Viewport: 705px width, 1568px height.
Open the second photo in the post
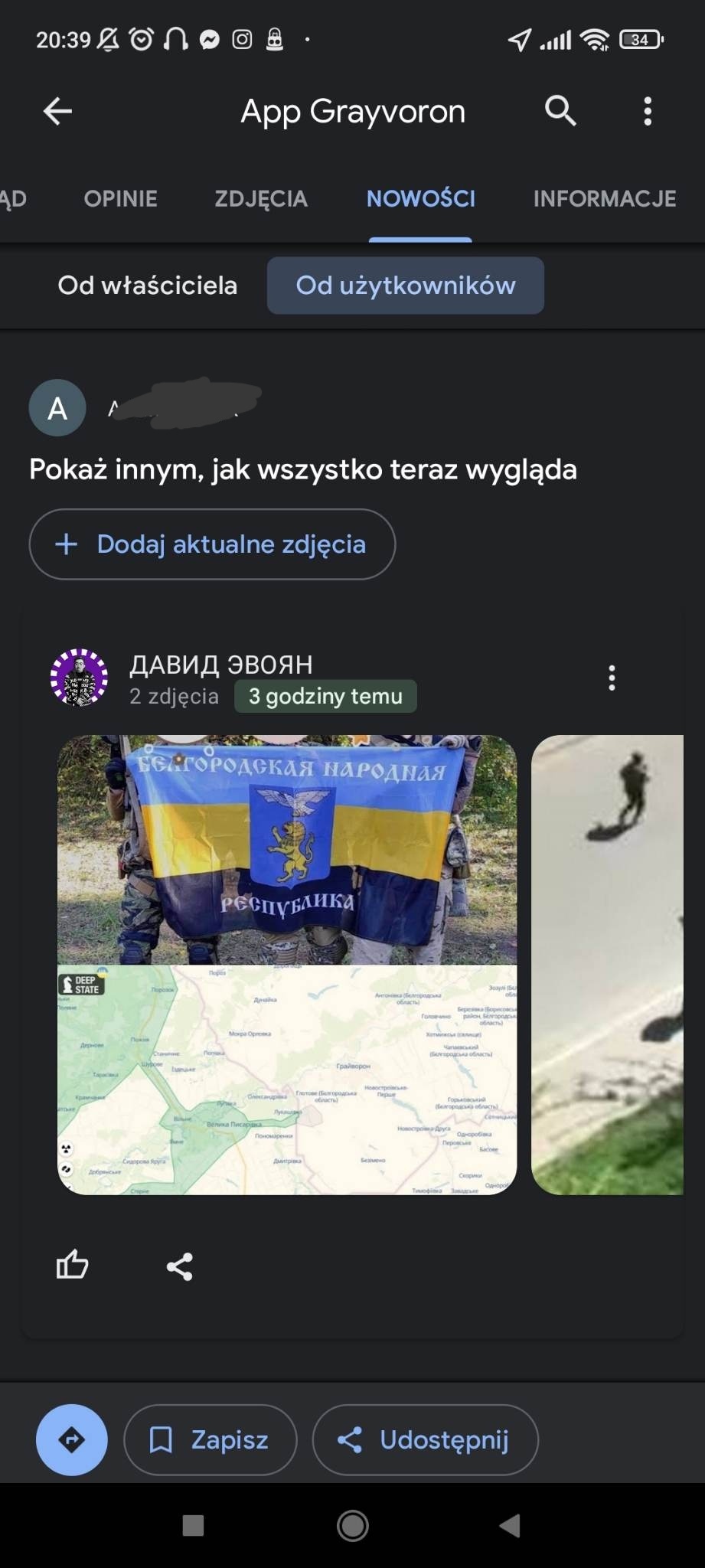tap(607, 965)
